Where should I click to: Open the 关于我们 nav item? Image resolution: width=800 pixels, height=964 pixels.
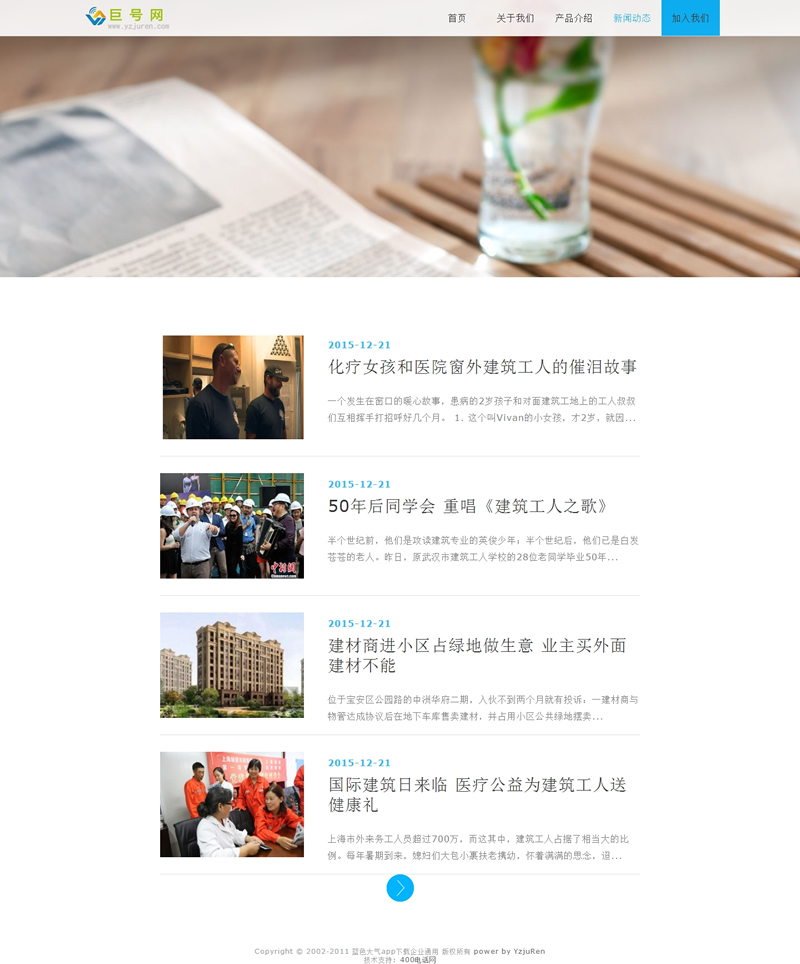(515, 18)
